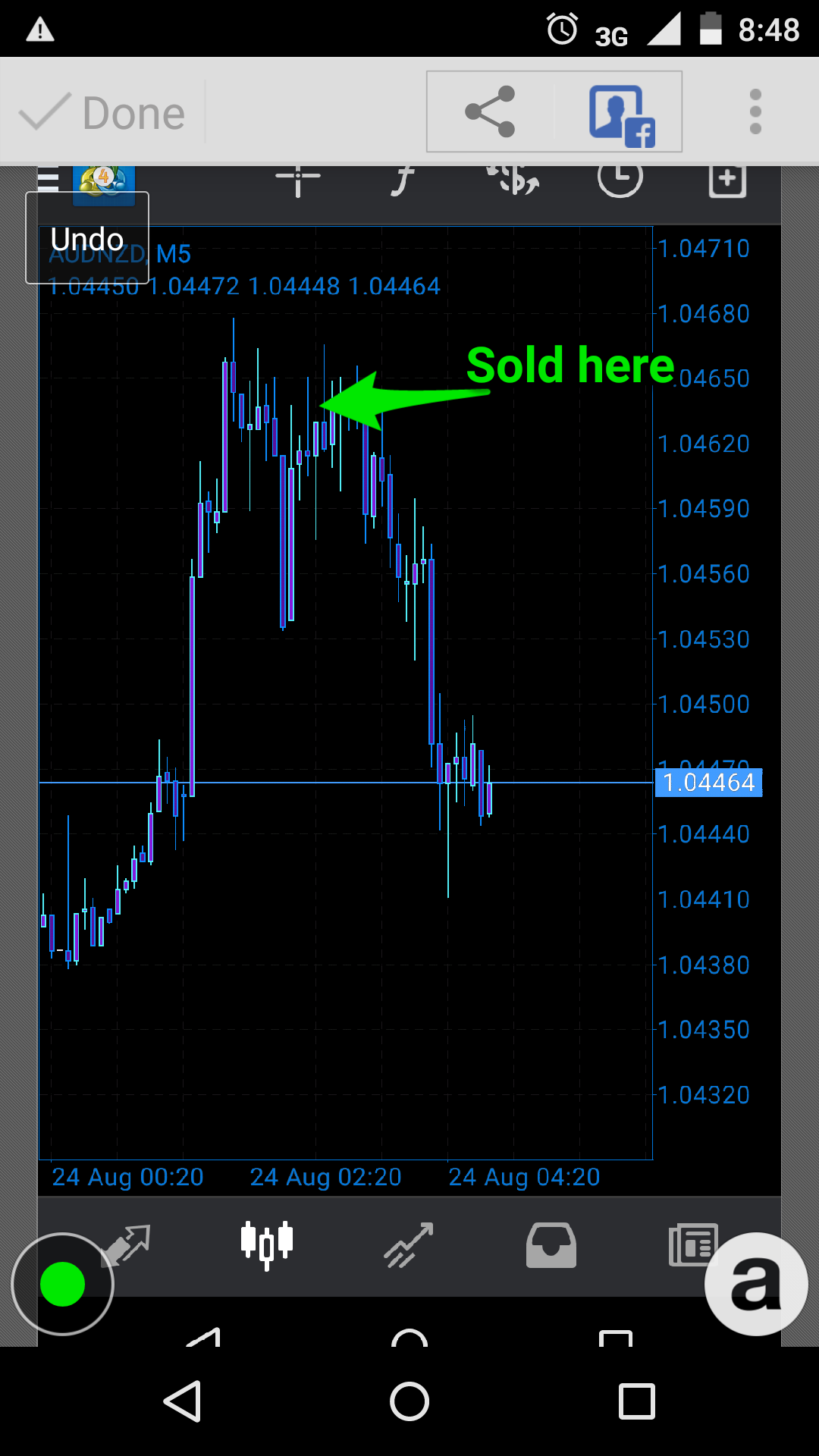Tap the green color circle button

coord(62,1284)
